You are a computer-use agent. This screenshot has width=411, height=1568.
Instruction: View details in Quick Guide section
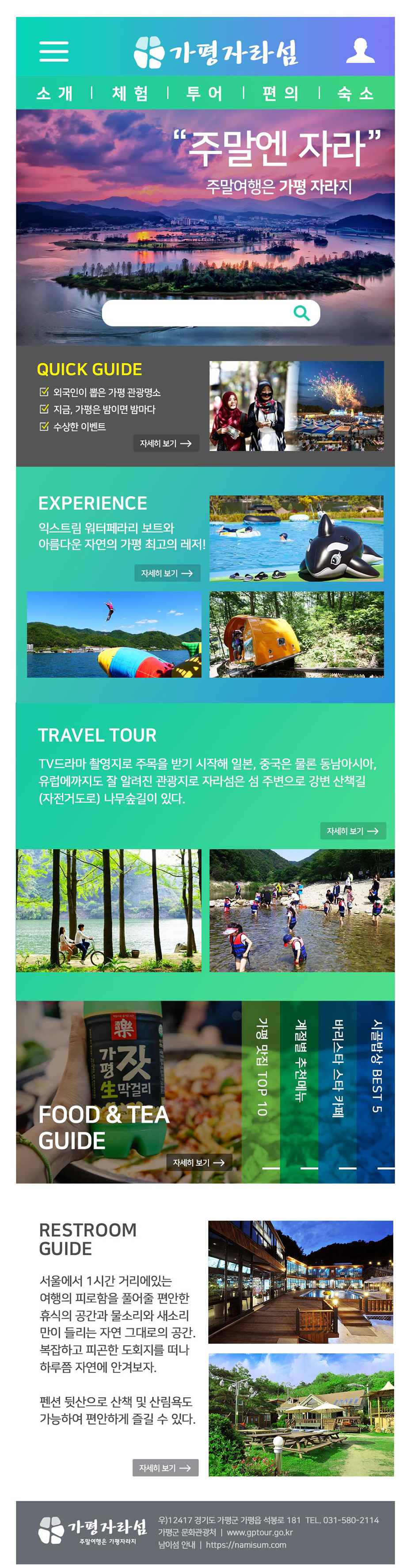coord(166,443)
